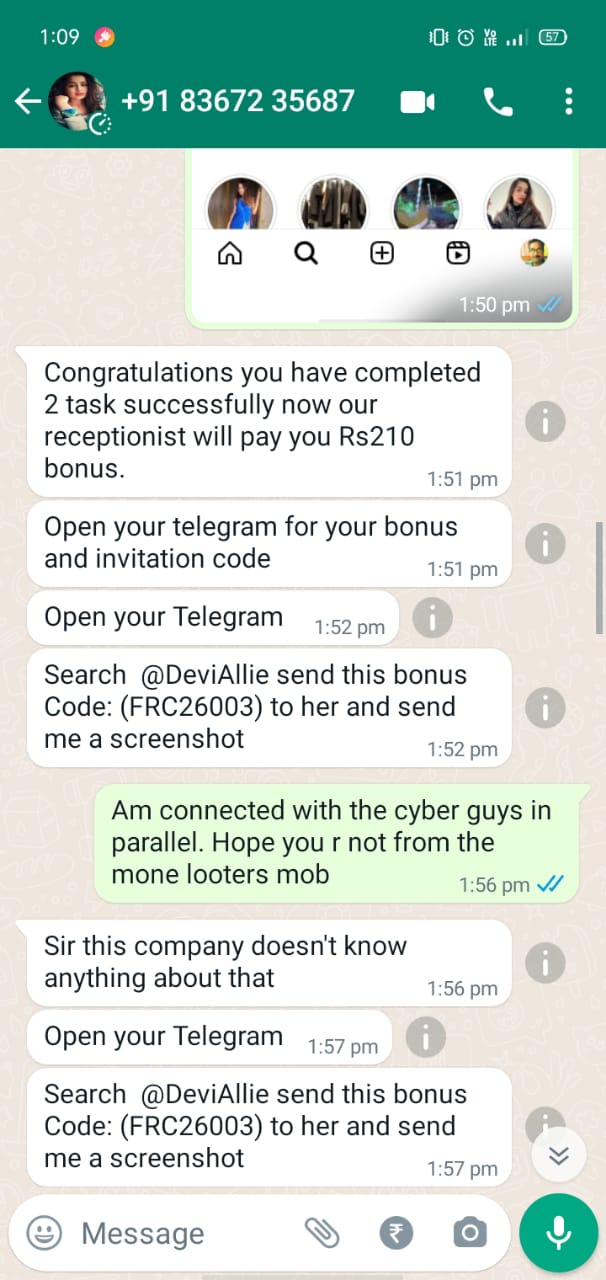606x1280 pixels.
Task: Tap info icon beside 1:57 pm 'Open your Telegram'
Action: pos(425,1037)
